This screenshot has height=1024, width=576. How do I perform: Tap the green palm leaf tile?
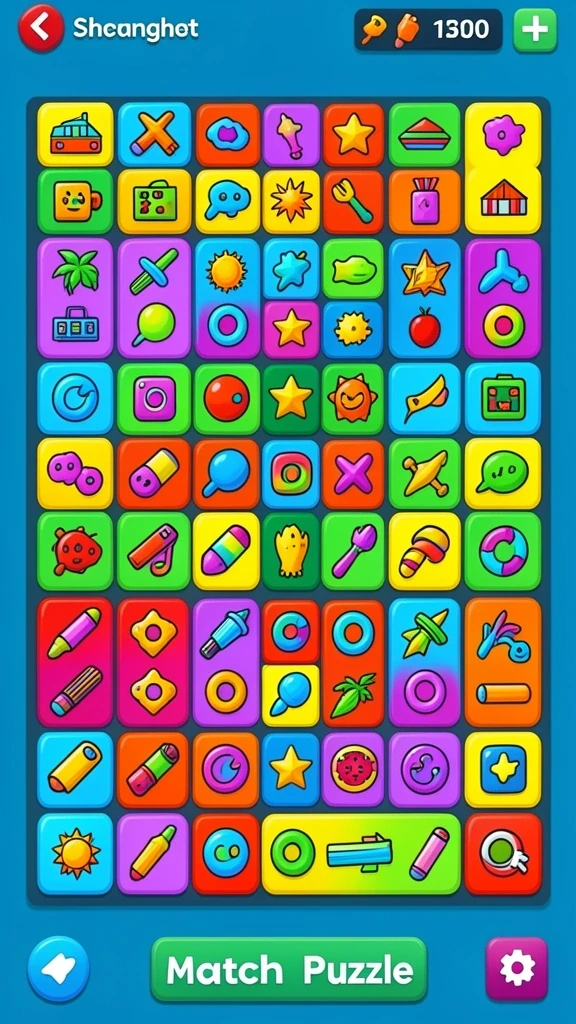click(75, 269)
